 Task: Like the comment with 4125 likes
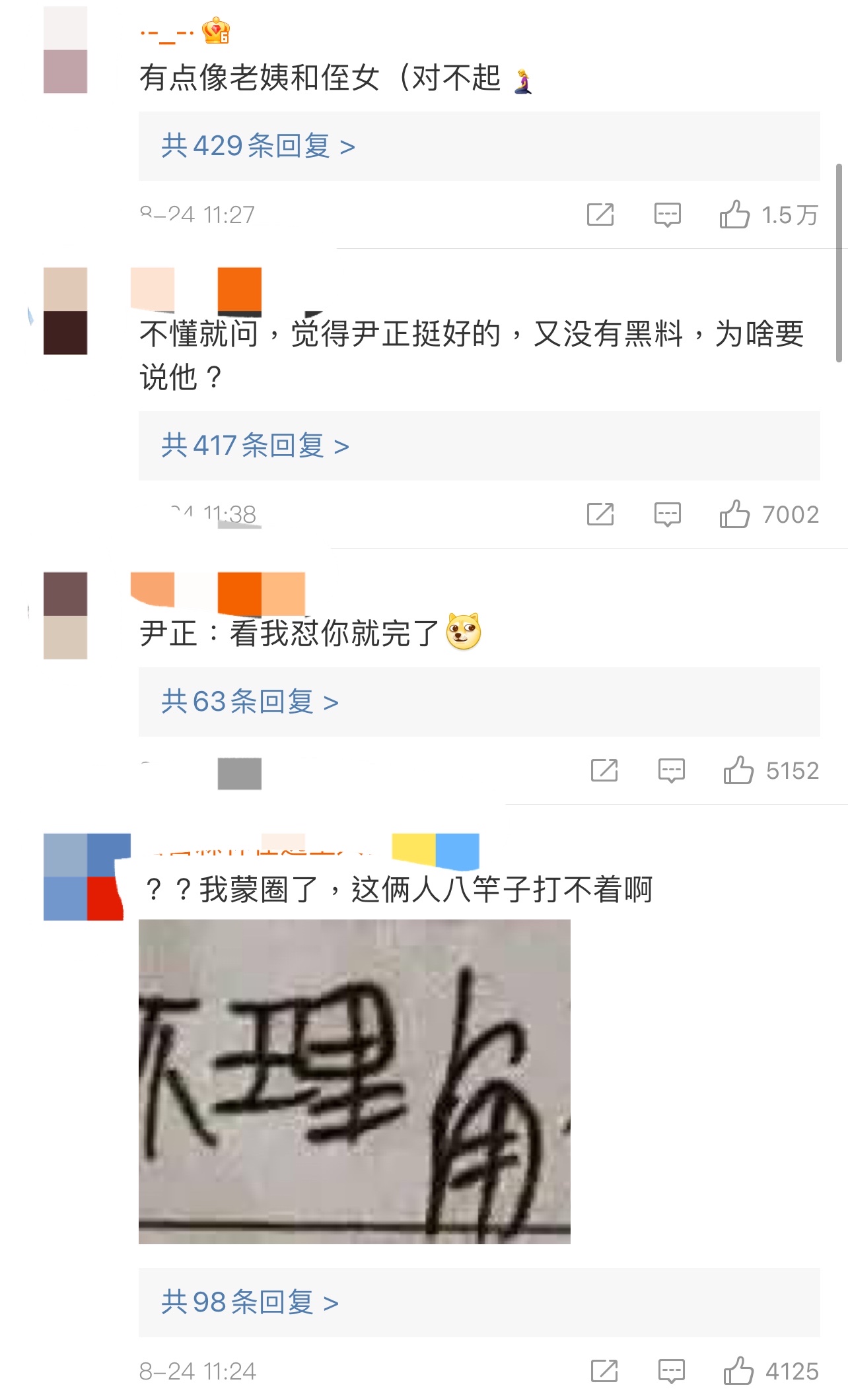click(x=738, y=1371)
